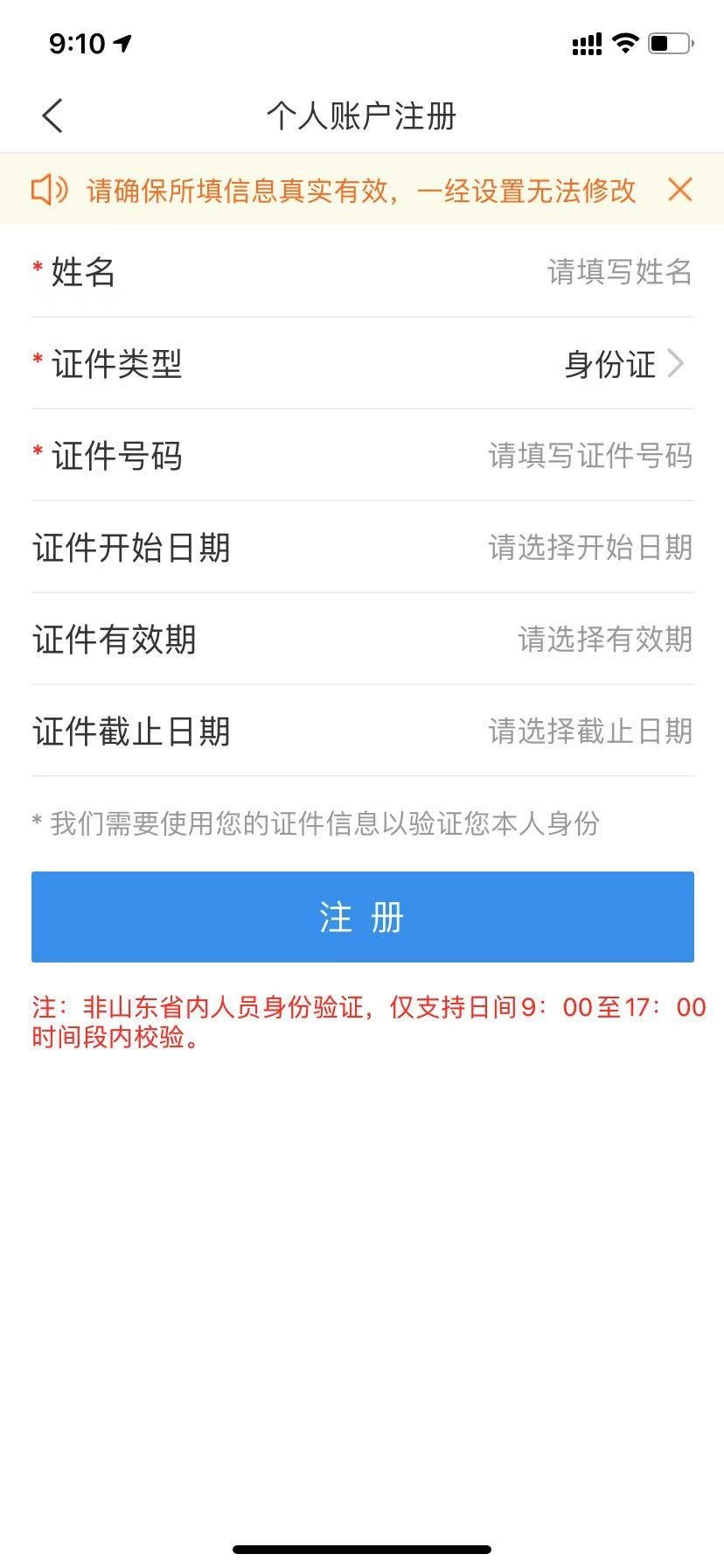Dismiss the orange notice banner

[679, 190]
